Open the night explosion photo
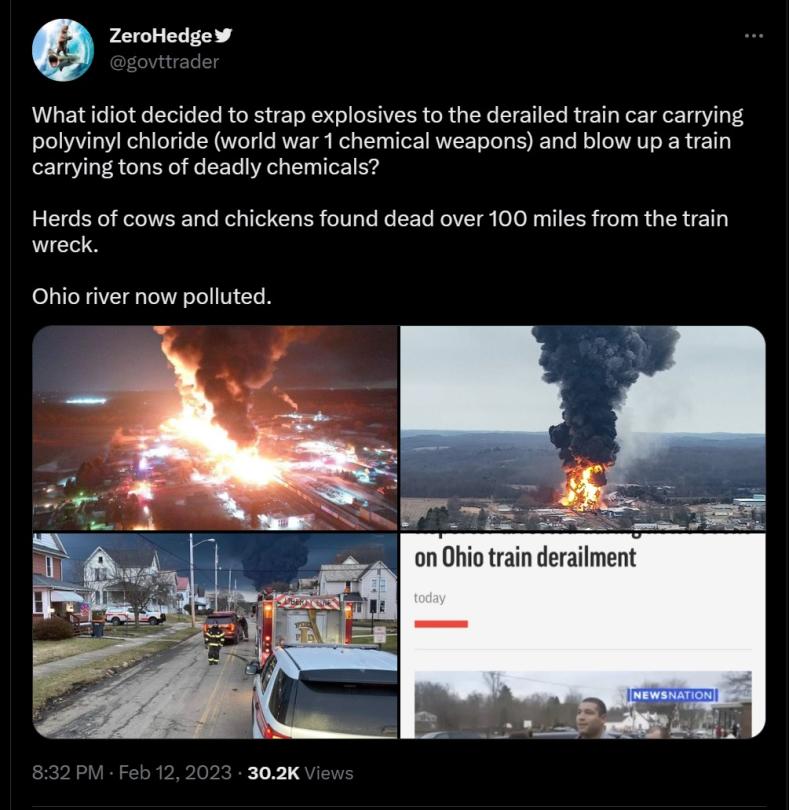The height and width of the screenshot is (810, 789). [215, 427]
